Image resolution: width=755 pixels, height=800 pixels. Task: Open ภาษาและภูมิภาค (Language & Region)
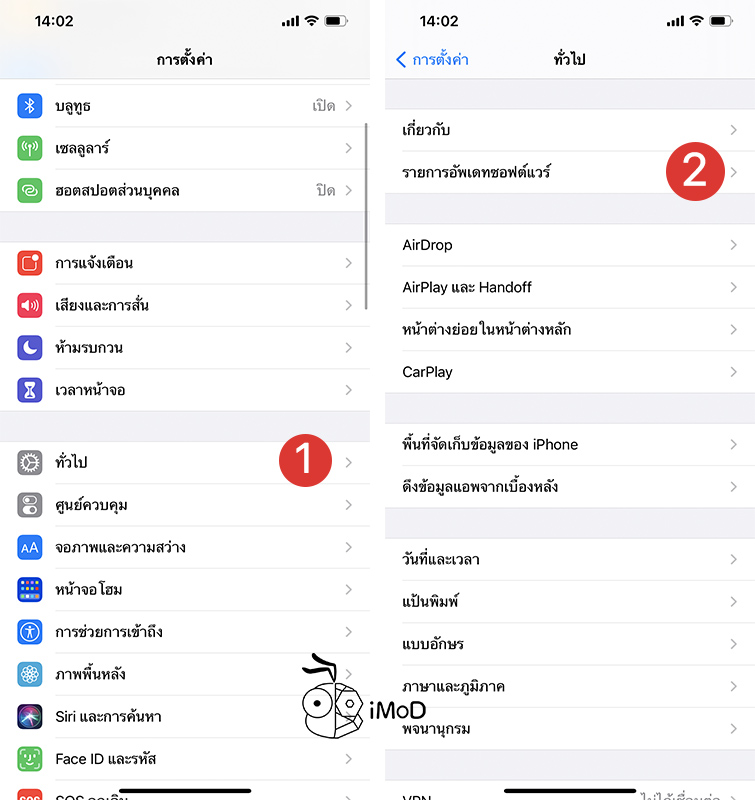click(x=560, y=686)
